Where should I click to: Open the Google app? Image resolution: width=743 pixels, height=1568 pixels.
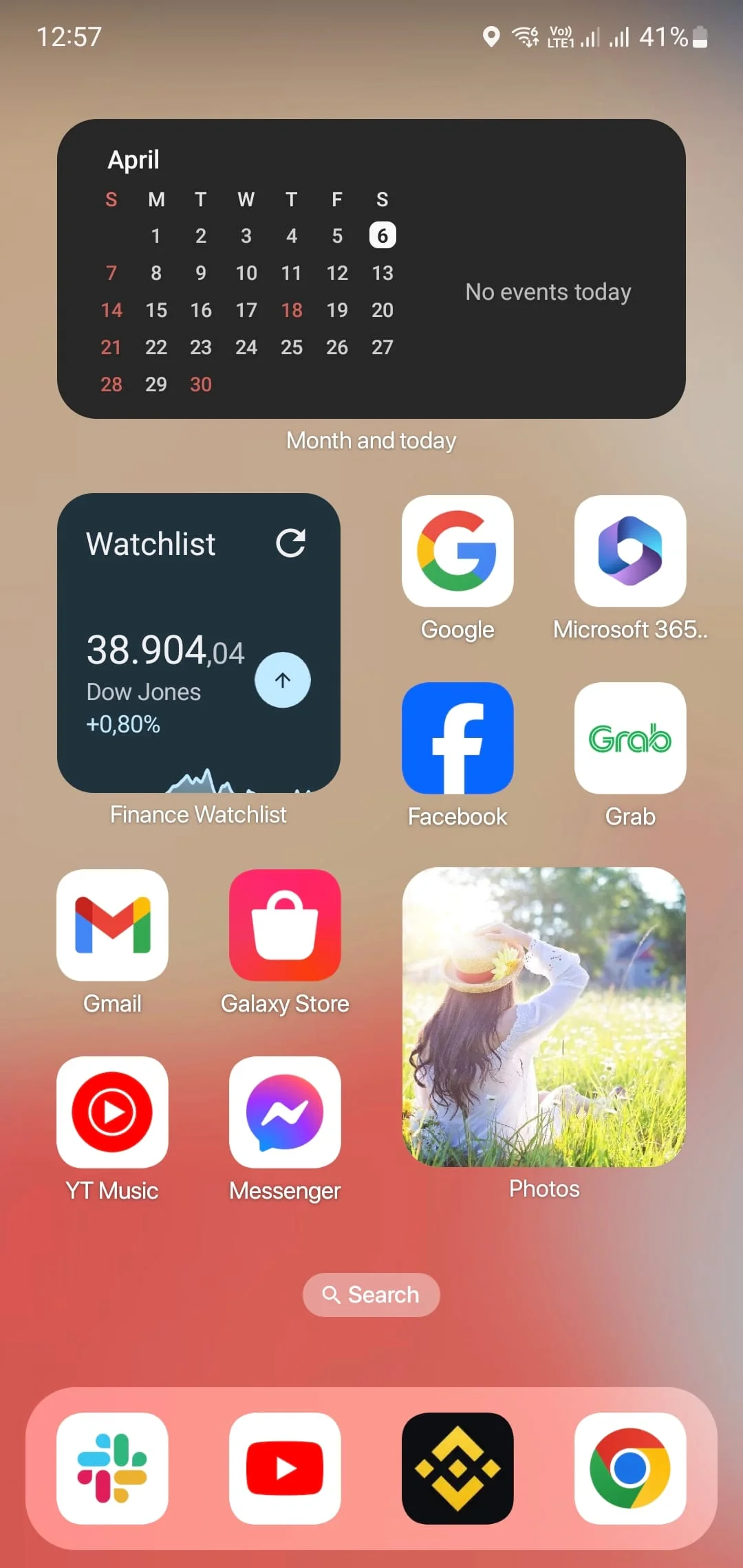click(457, 551)
